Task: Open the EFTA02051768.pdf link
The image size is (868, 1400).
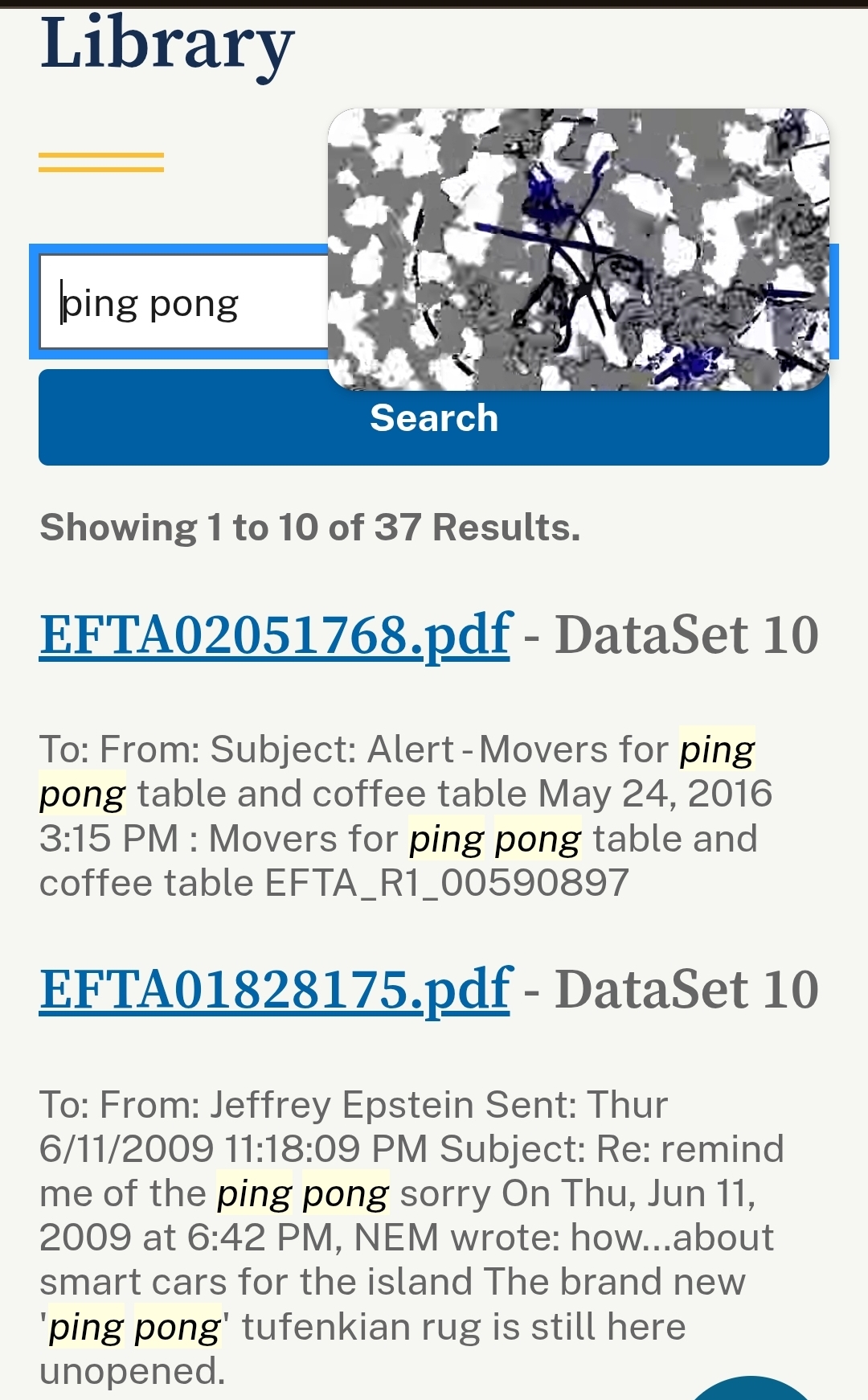Action: point(275,634)
